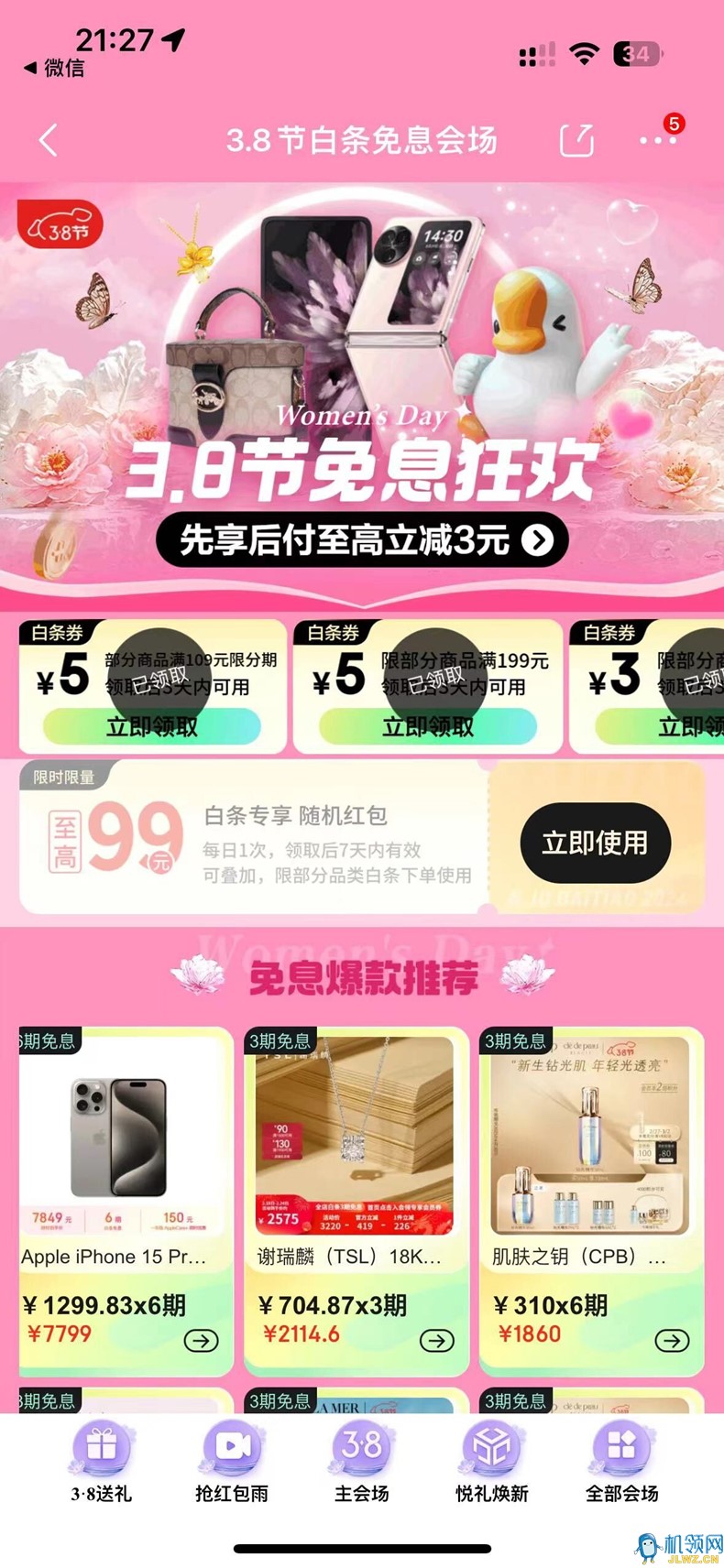The height and width of the screenshot is (1568, 724).
Task: Go to the 主会场 tab
Action: click(x=361, y=1464)
